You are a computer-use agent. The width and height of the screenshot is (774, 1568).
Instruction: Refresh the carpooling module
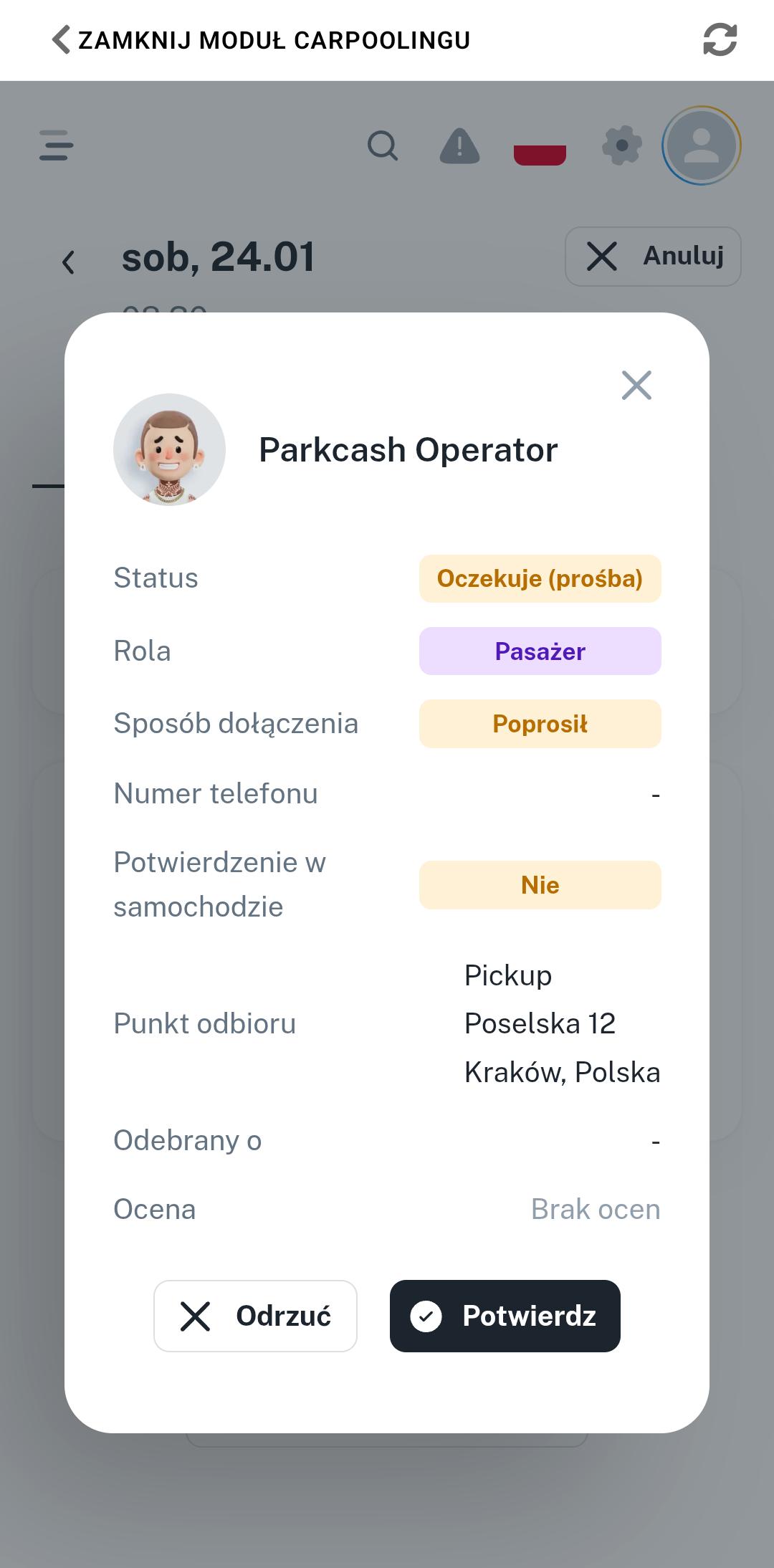(720, 39)
